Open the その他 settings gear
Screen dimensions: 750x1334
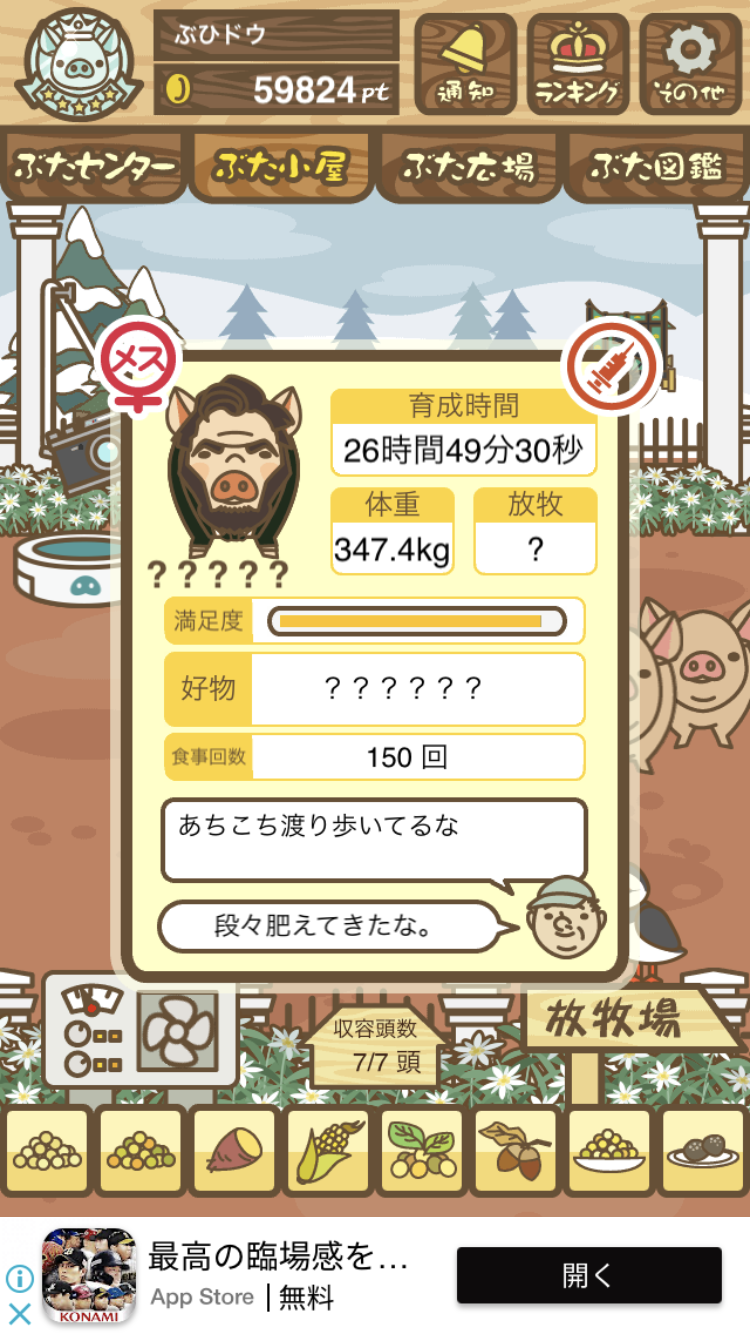click(691, 64)
